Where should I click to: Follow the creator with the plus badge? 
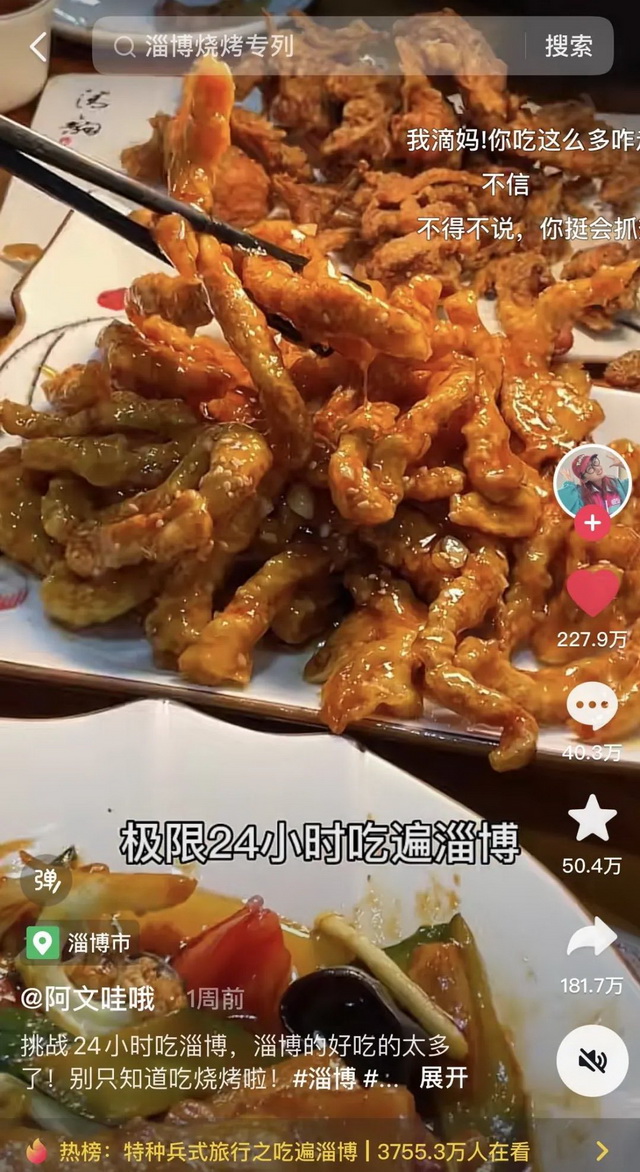pyautogui.click(x=592, y=523)
